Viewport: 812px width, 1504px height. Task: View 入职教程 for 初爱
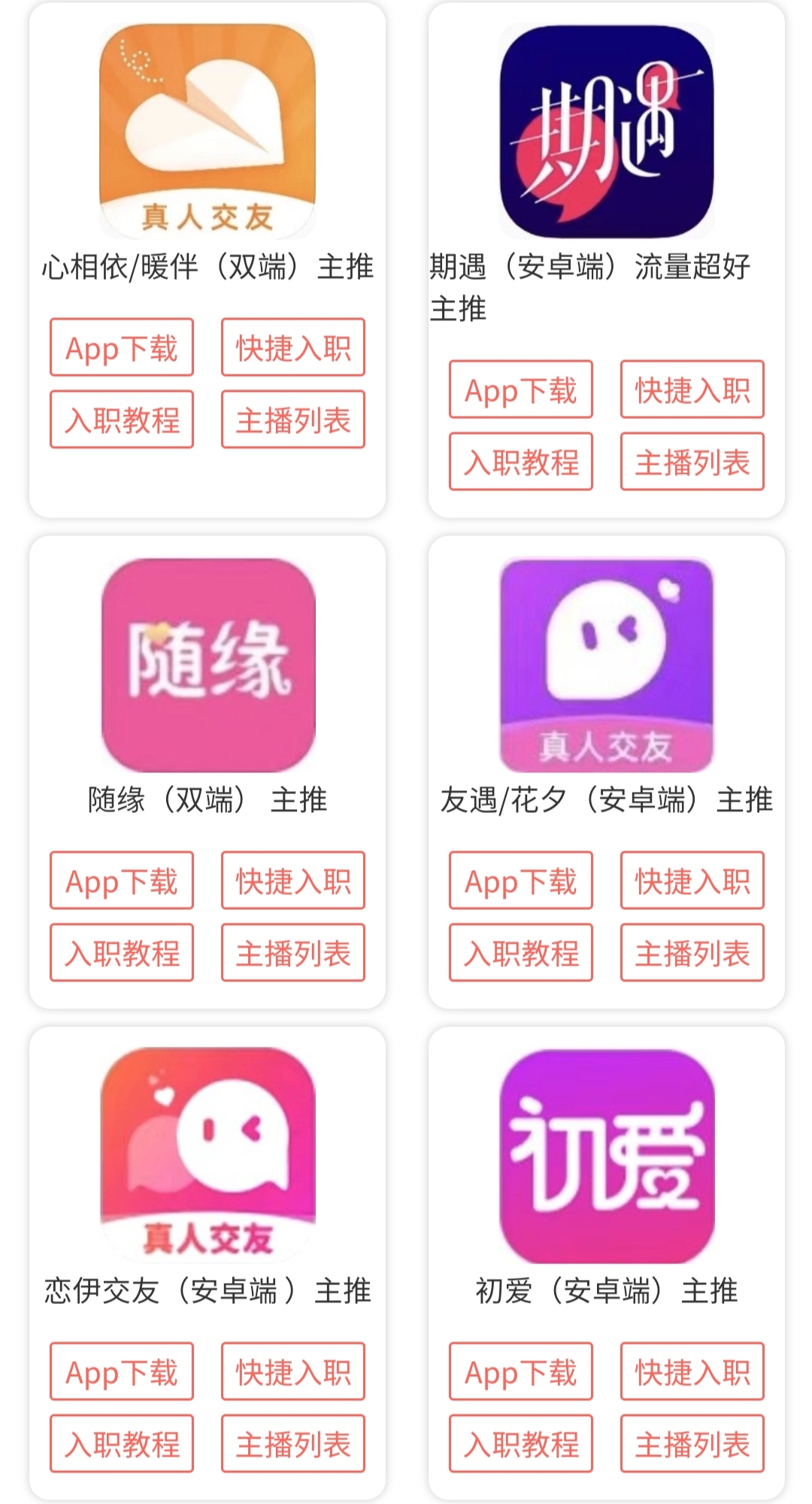521,1444
